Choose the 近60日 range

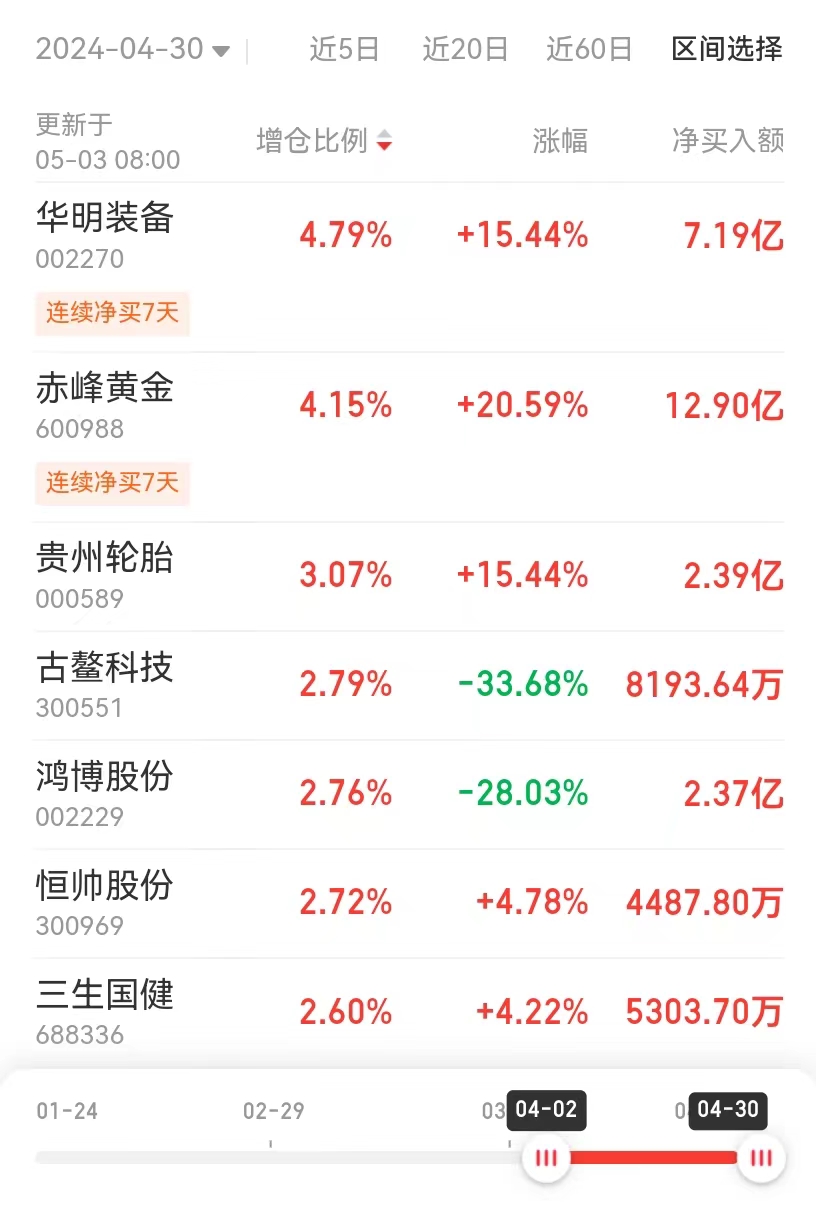(x=589, y=49)
